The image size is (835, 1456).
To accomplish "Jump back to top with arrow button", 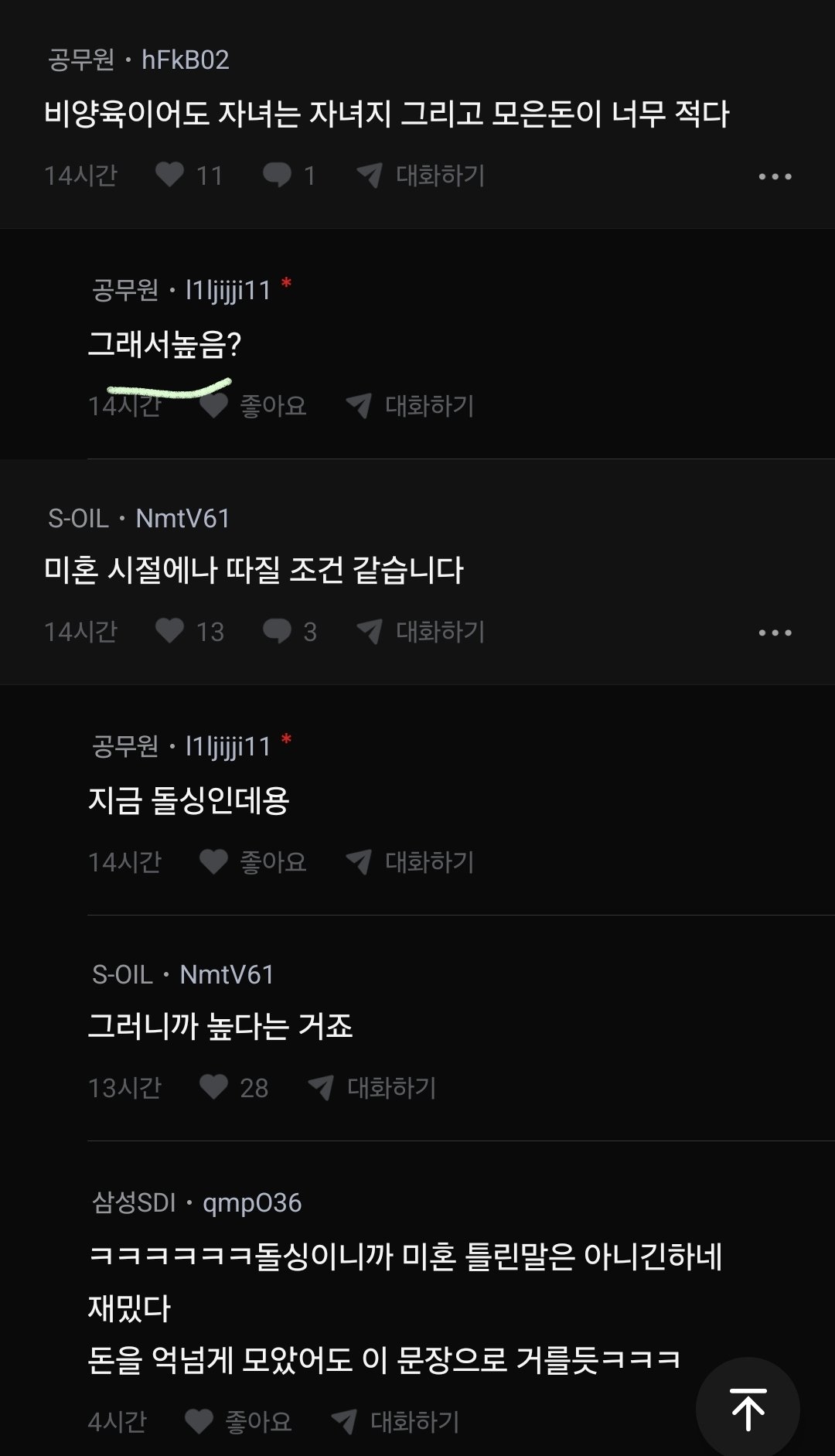I will click(748, 1409).
